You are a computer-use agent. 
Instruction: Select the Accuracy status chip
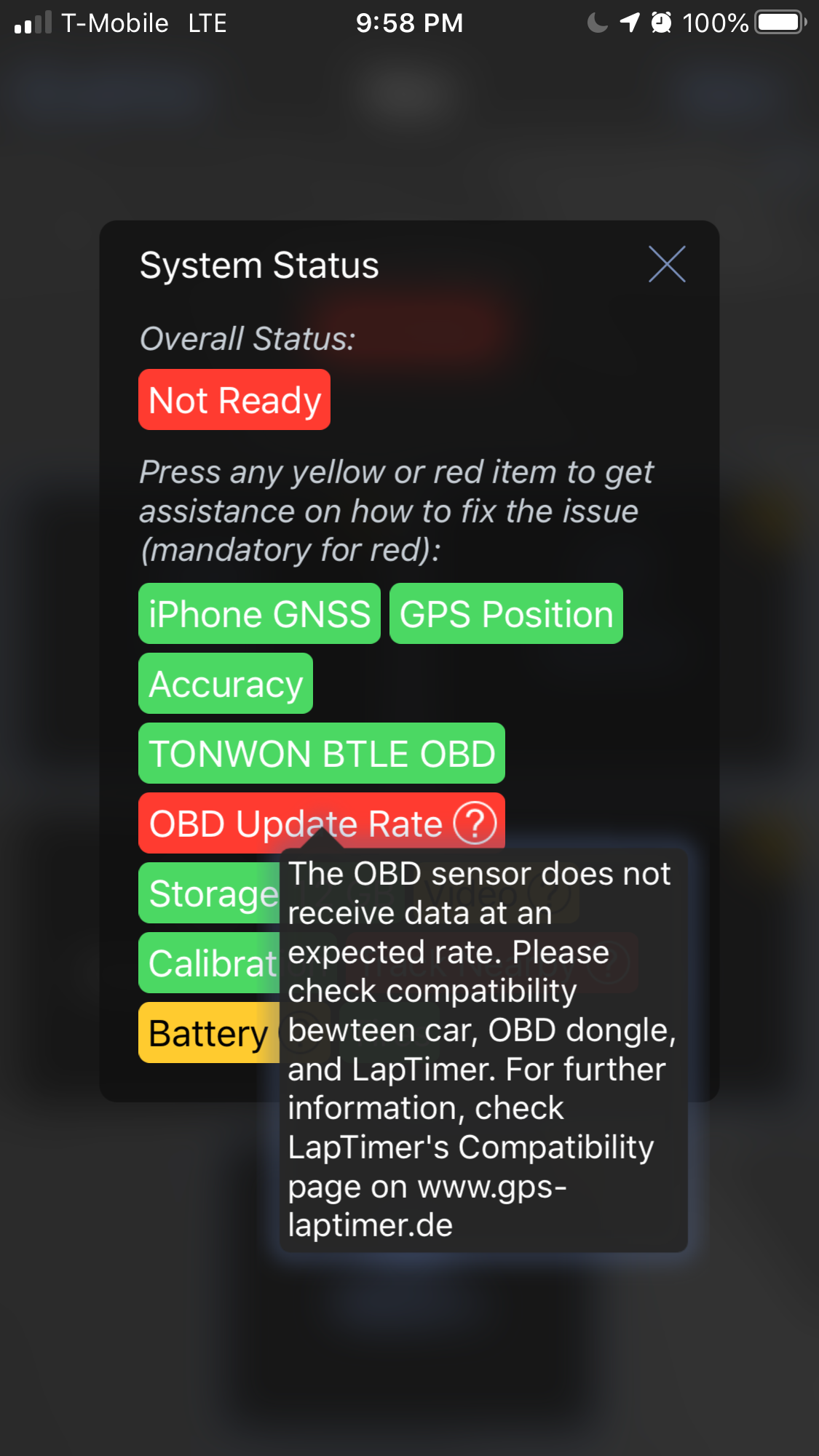click(x=226, y=684)
